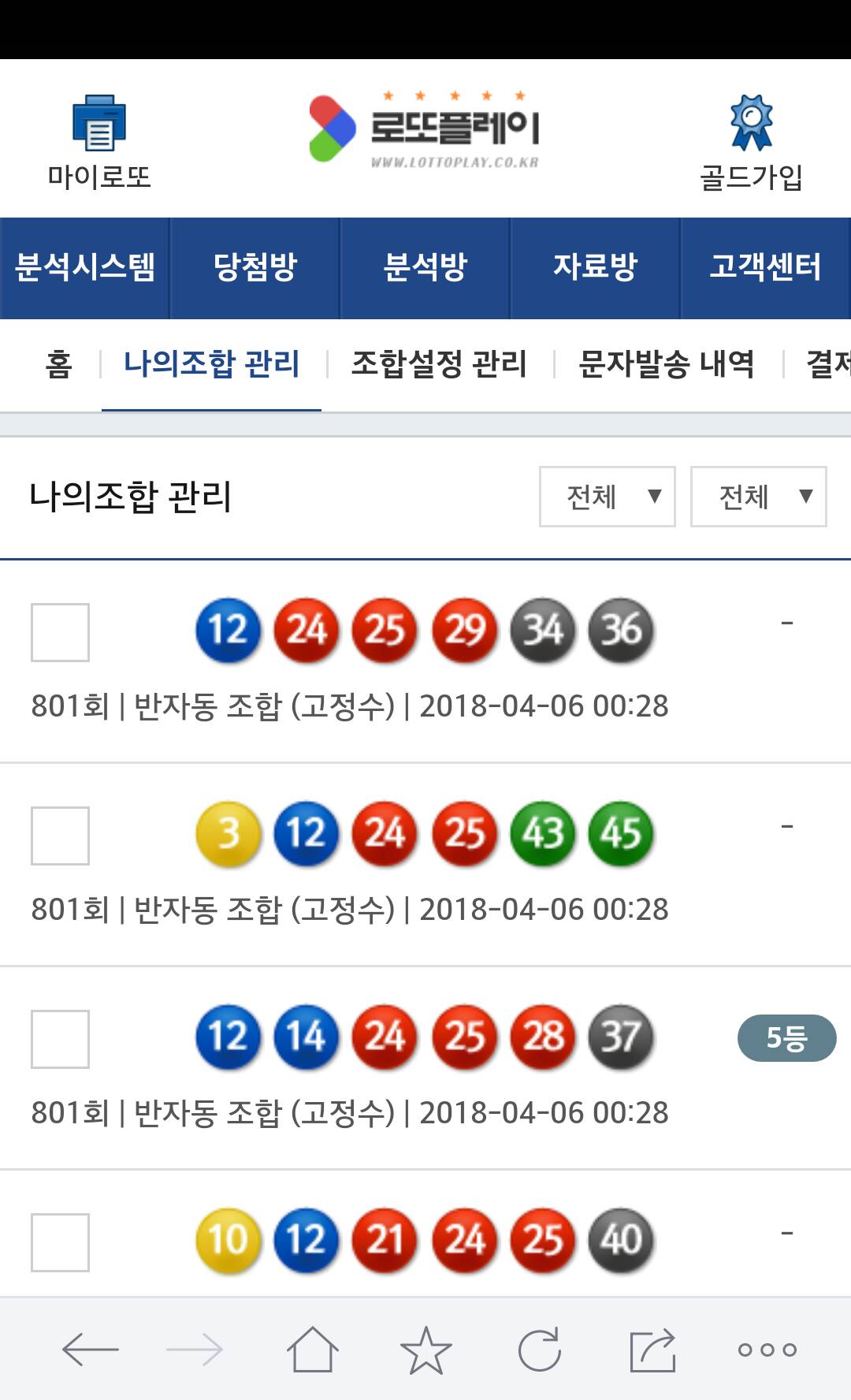Open the 고객센터 menu
The image size is (851, 1400).
tap(765, 267)
